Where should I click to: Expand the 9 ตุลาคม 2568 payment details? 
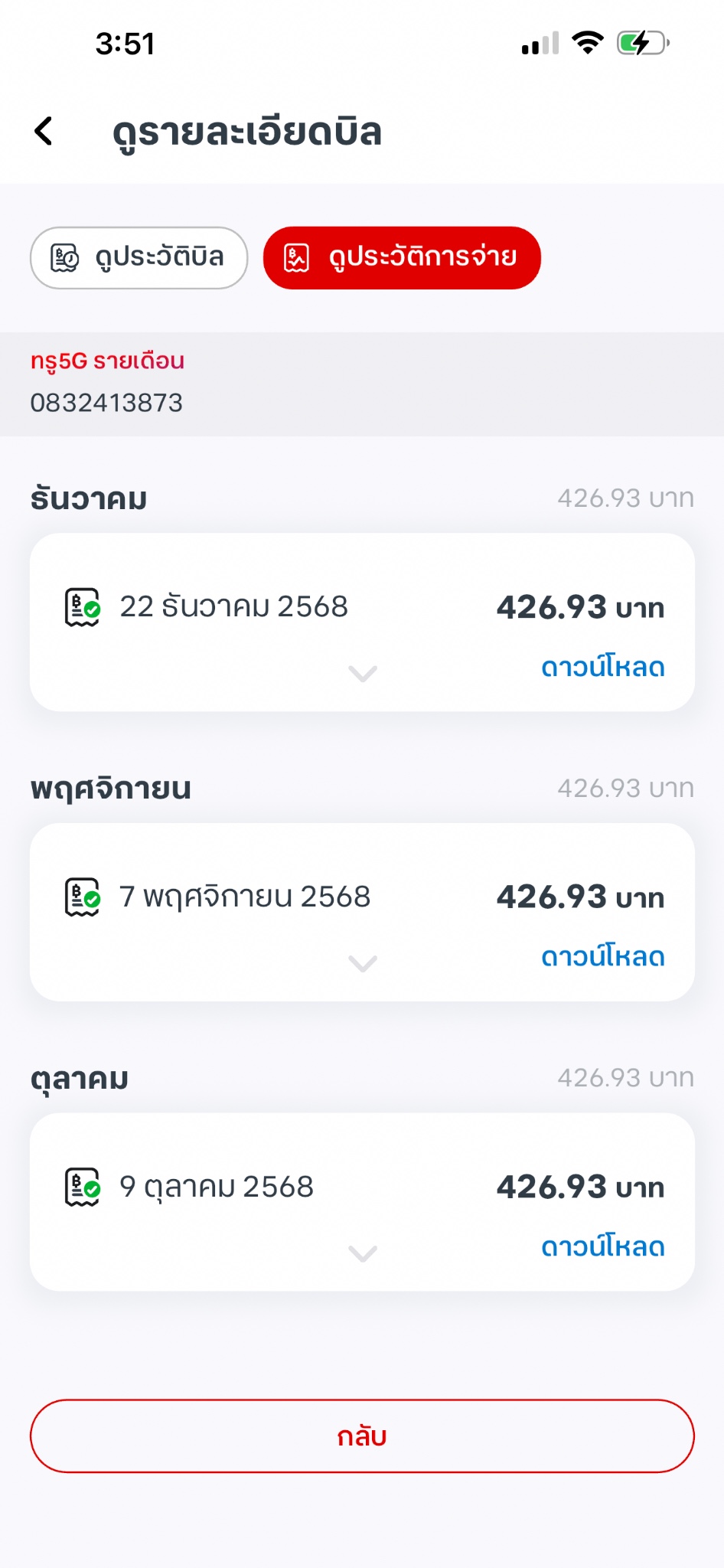pos(362,1253)
